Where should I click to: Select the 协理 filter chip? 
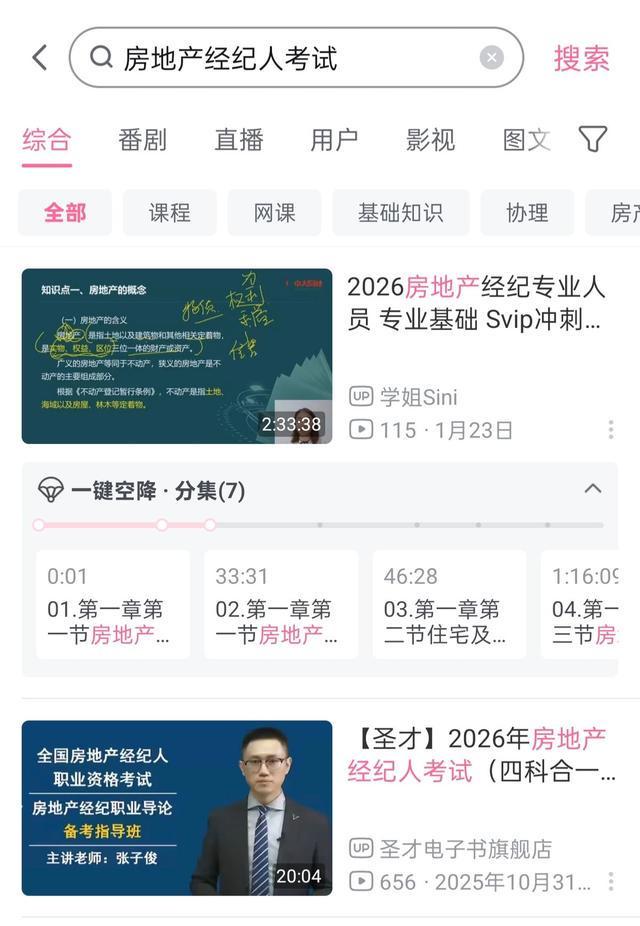point(527,212)
